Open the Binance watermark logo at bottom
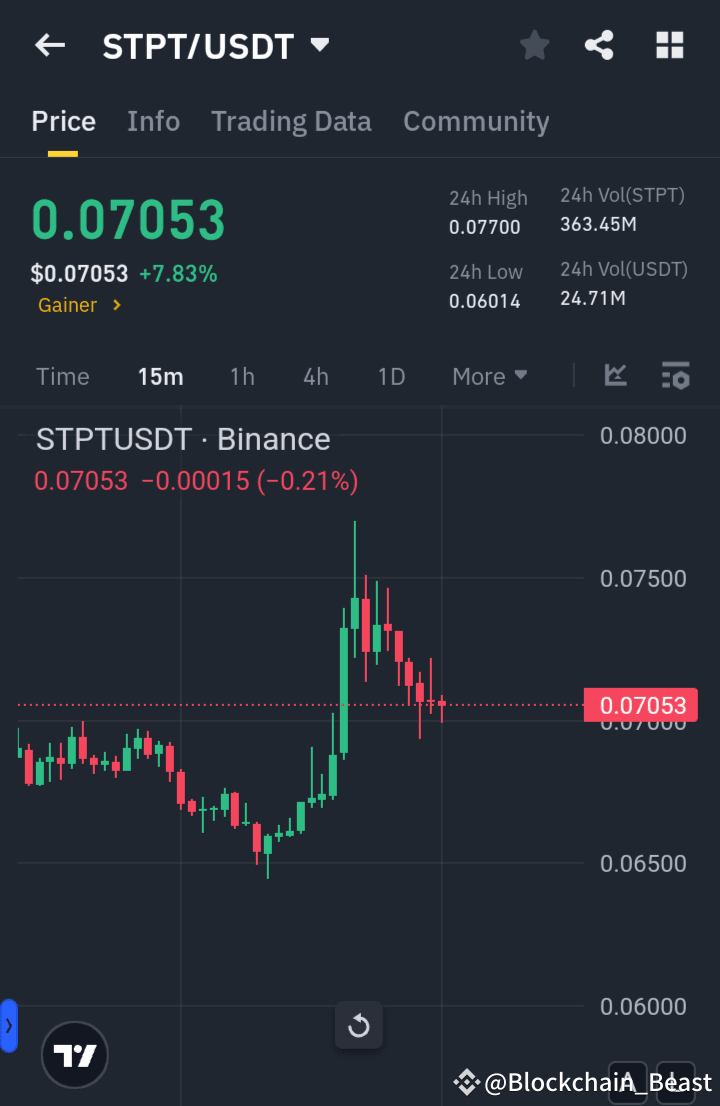 (466, 1082)
